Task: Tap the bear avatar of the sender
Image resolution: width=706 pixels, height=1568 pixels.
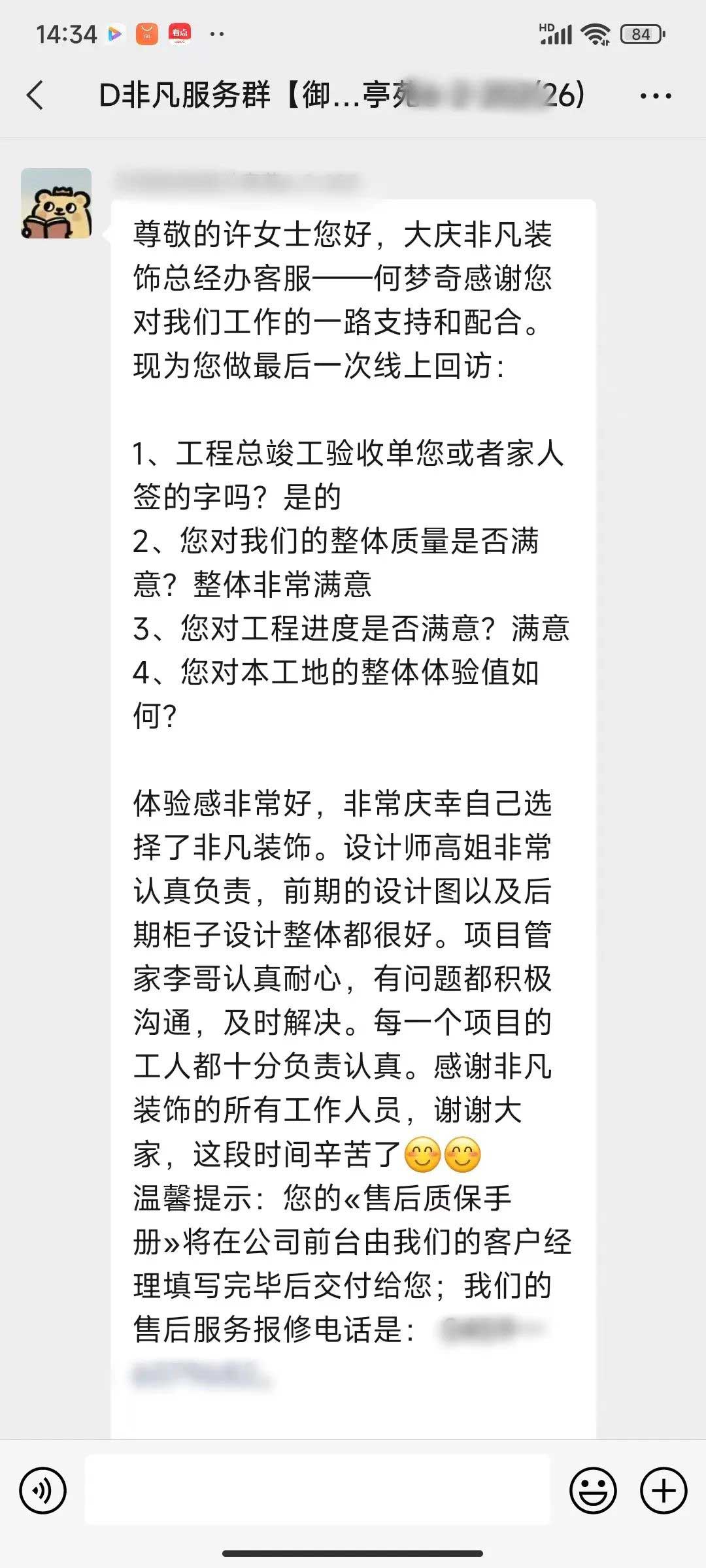Action: 56,203
